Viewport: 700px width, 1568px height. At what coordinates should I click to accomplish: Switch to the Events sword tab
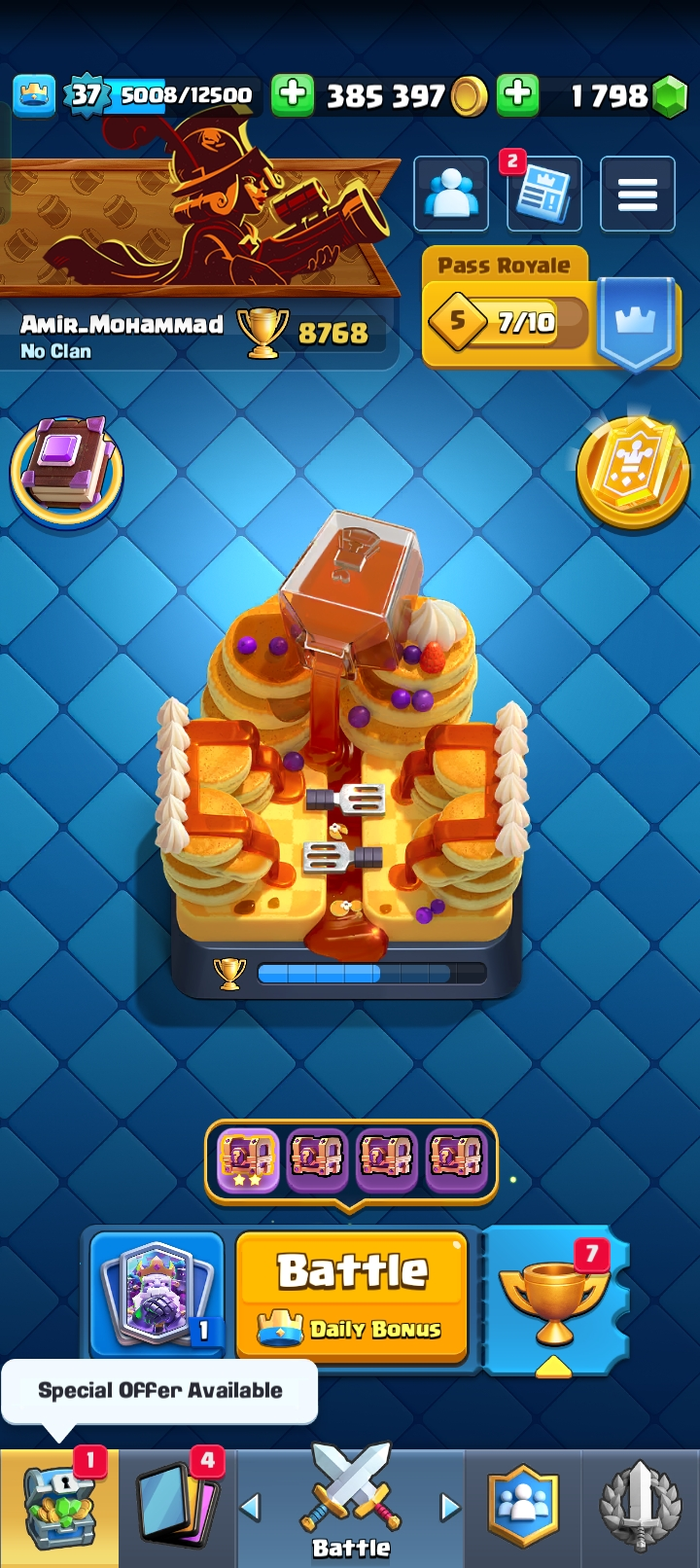tap(640, 1508)
